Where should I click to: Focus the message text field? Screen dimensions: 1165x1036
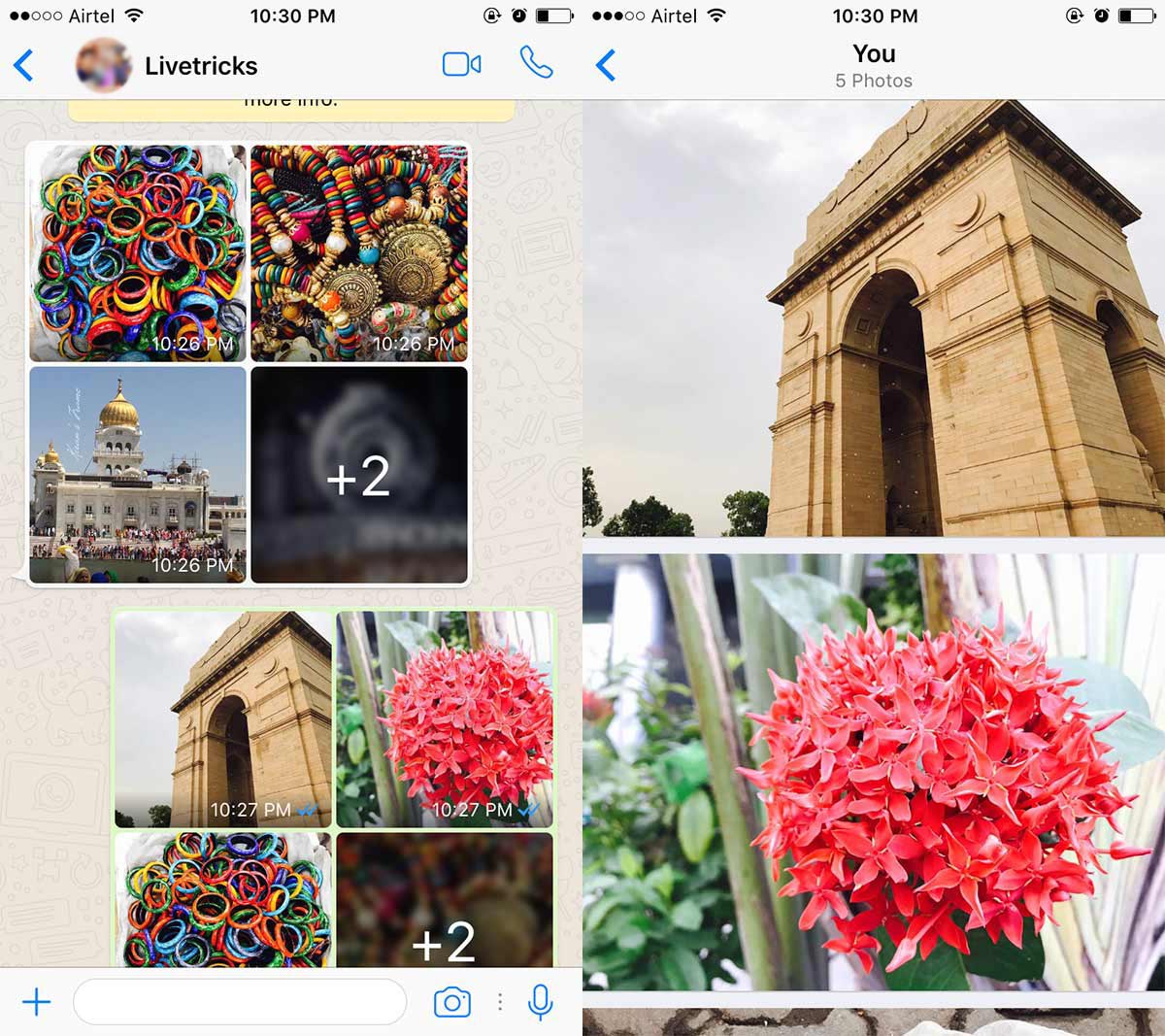pyautogui.click(x=240, y=1002)
